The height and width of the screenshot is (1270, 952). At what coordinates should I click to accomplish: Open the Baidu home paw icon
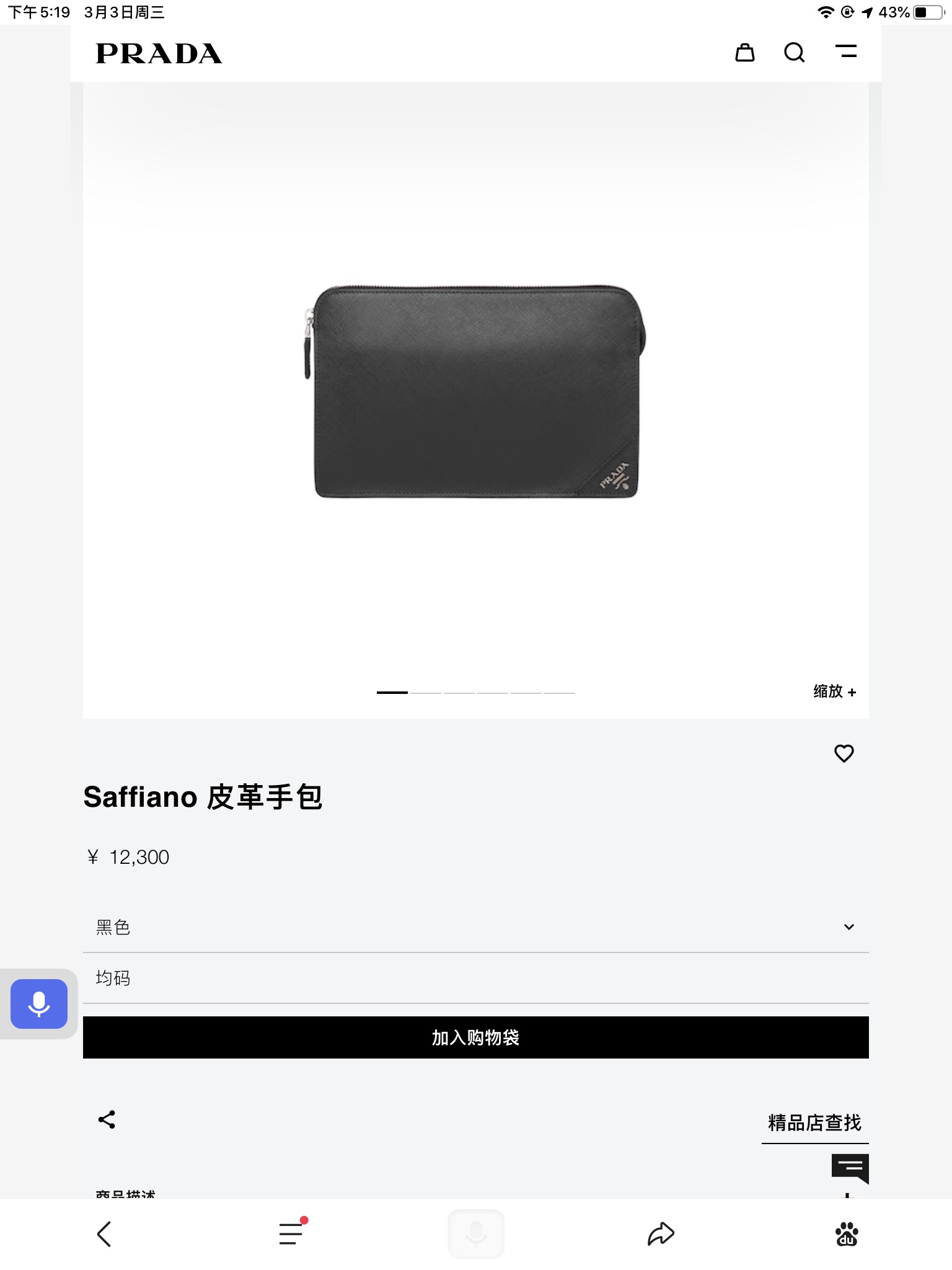[846, 1234]
